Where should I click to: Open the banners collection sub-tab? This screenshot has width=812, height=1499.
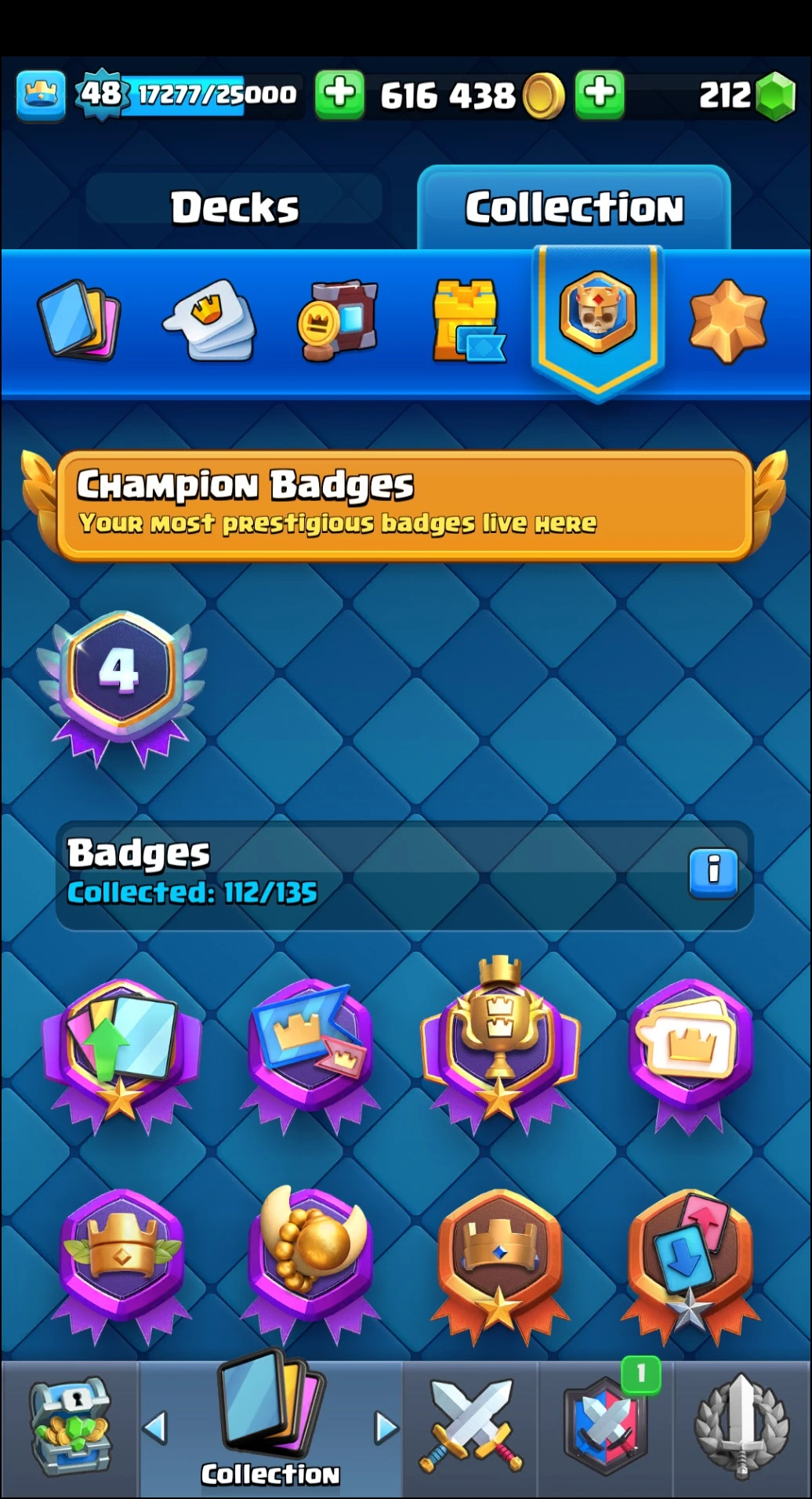(x=338, y=320)
